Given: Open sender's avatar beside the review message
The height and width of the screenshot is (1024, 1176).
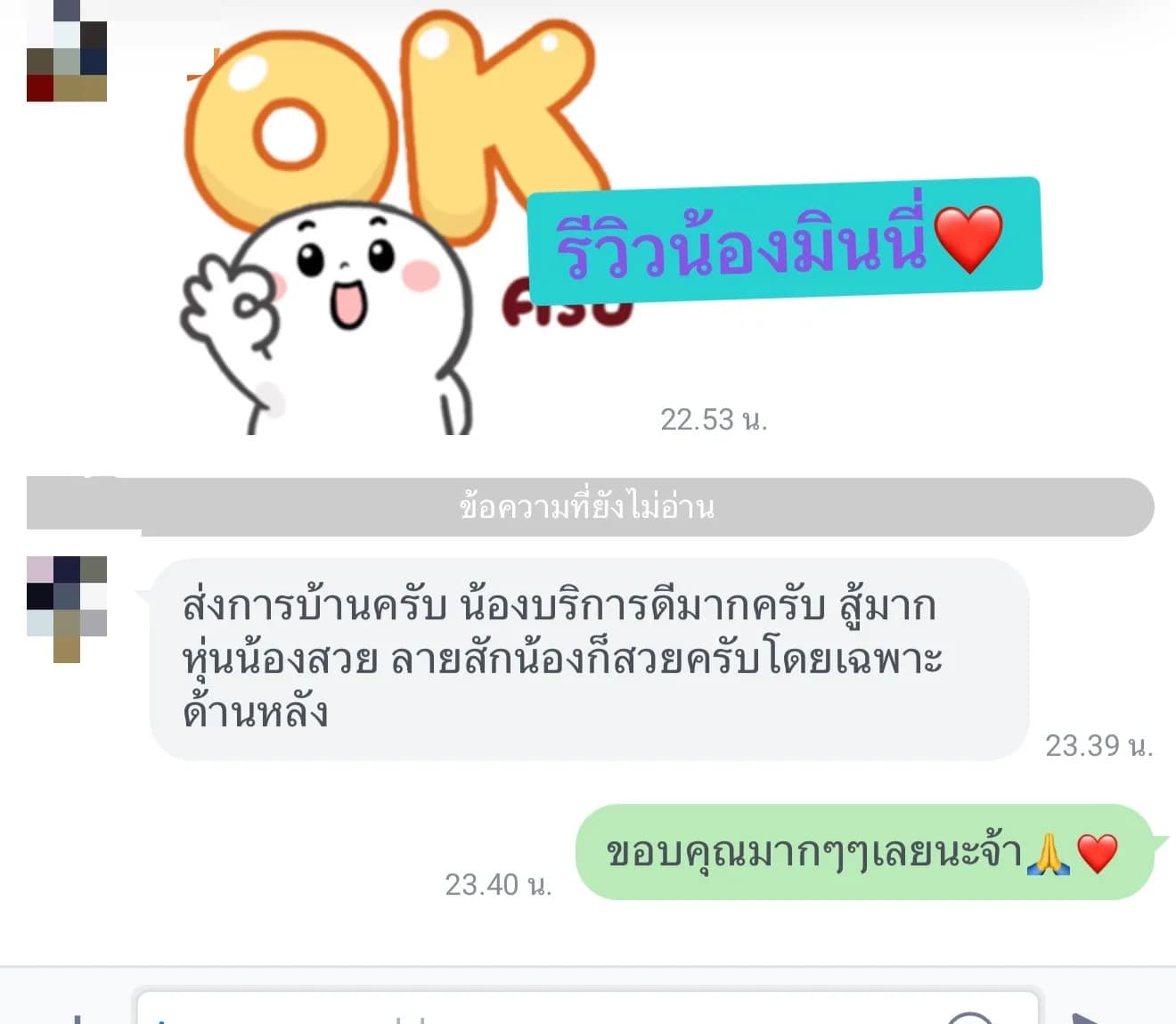Looking at the screenshot, I should 67,609.
